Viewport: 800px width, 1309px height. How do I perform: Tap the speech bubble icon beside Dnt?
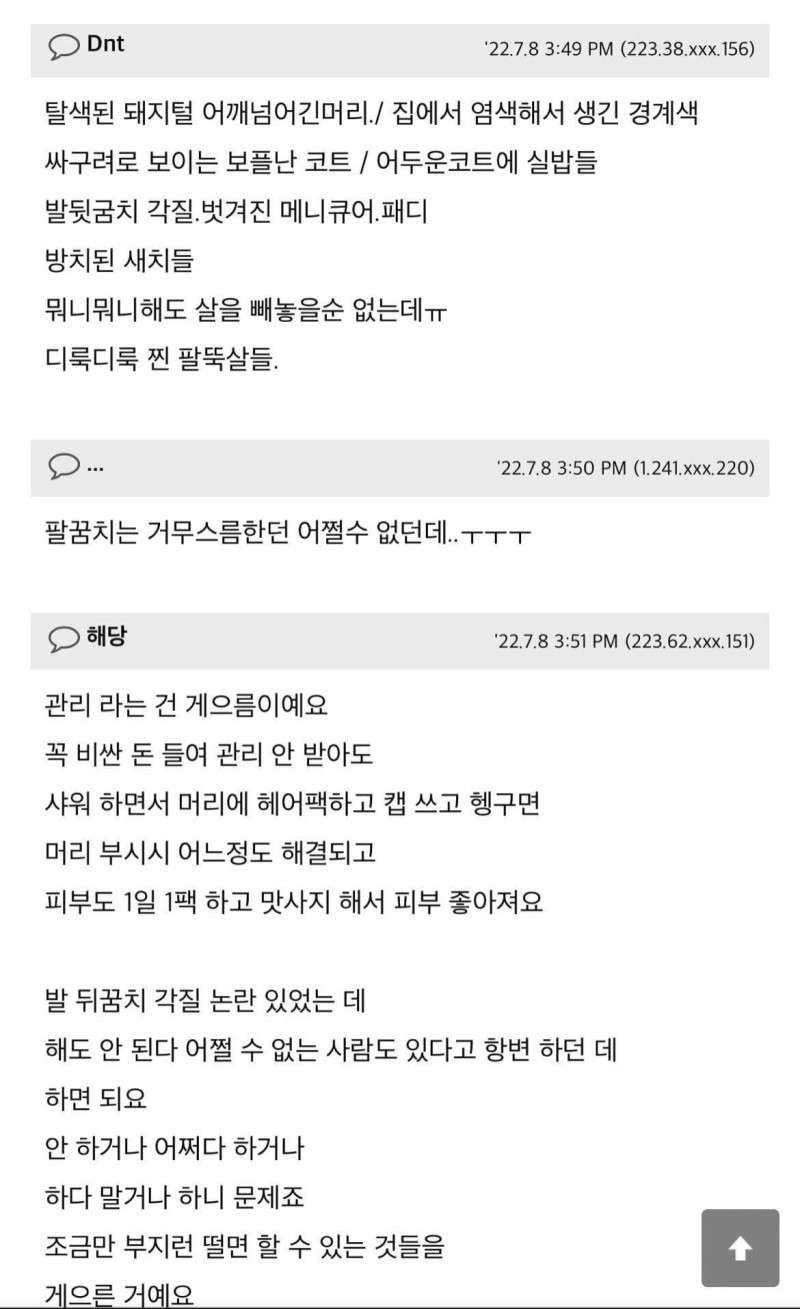[64, 47]
